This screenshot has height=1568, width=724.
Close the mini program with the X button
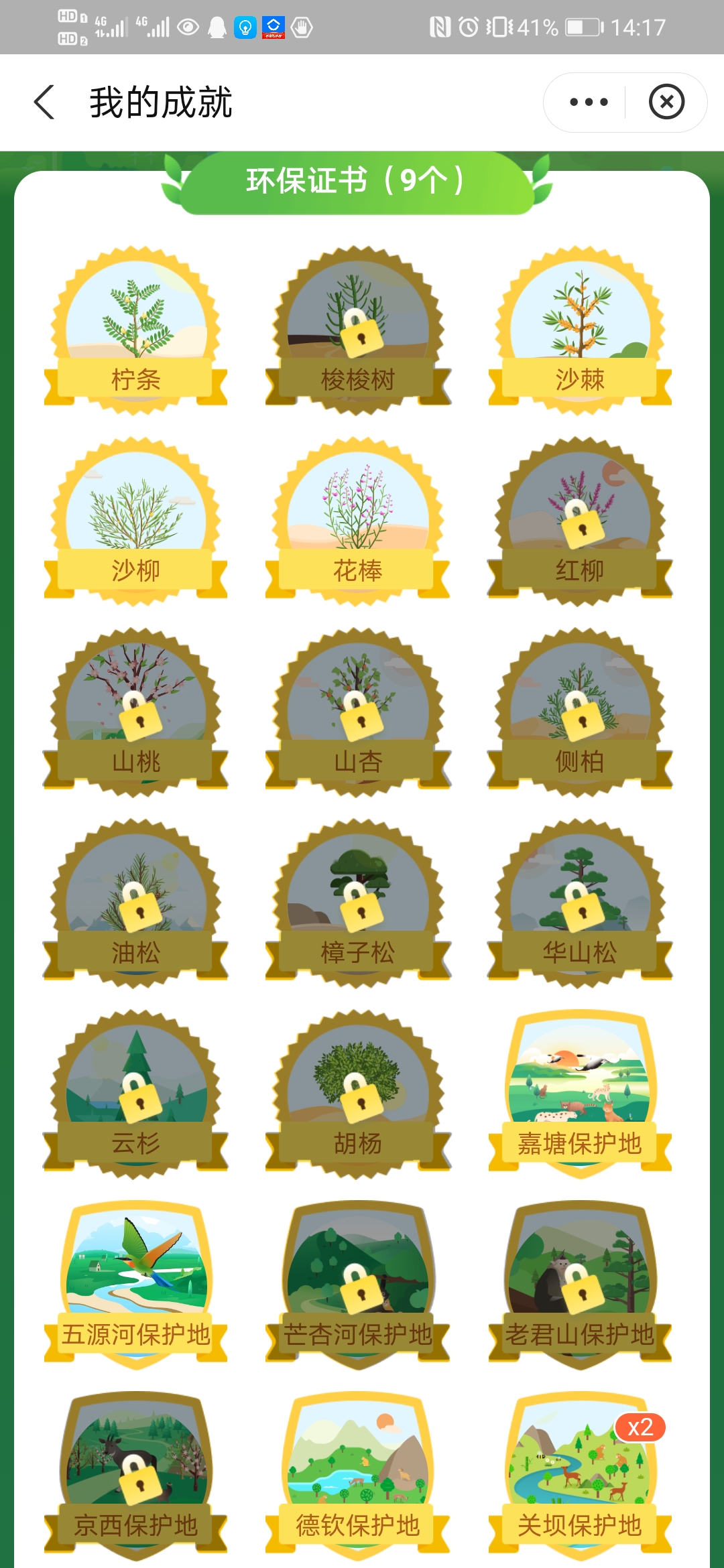(666, 103)
